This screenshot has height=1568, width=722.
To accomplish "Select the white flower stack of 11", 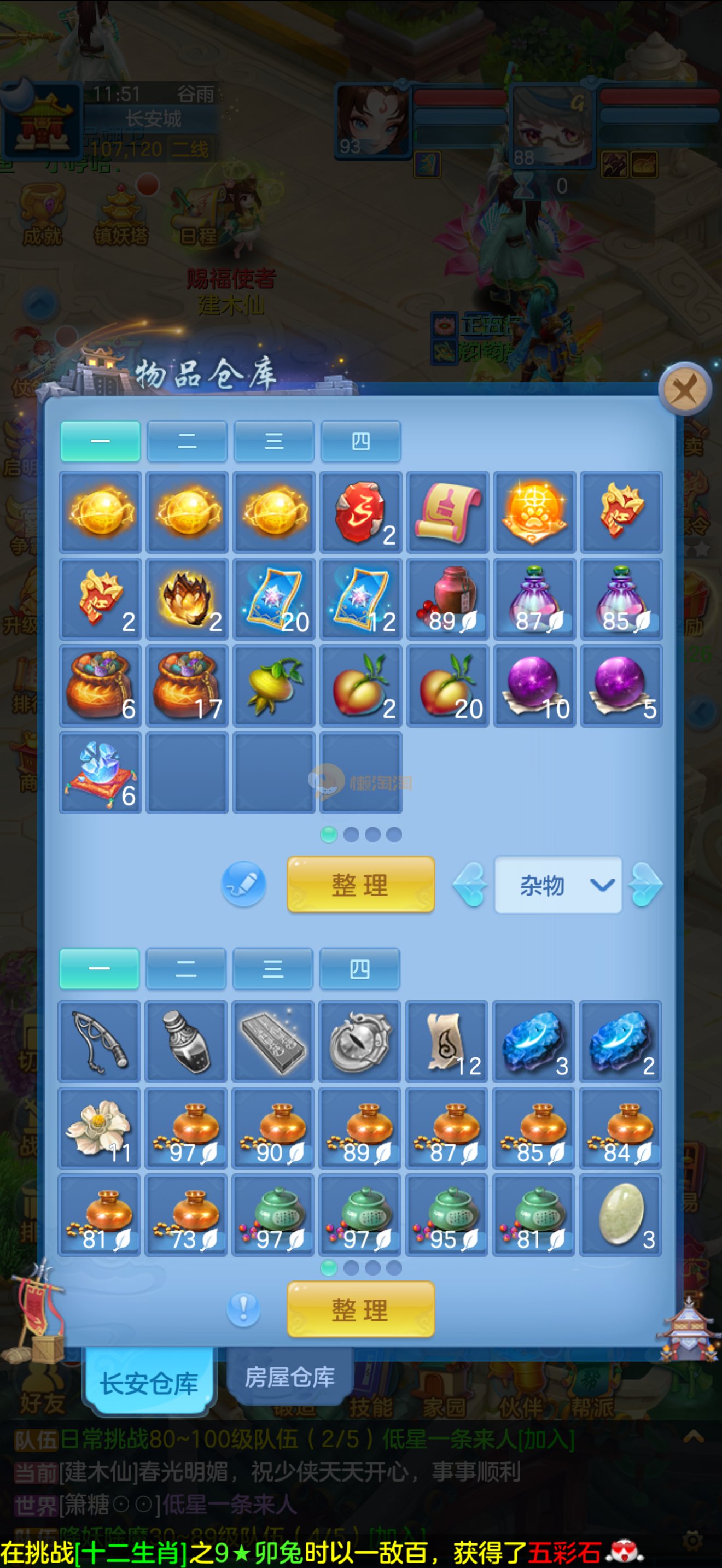I will coord(99,1128).
